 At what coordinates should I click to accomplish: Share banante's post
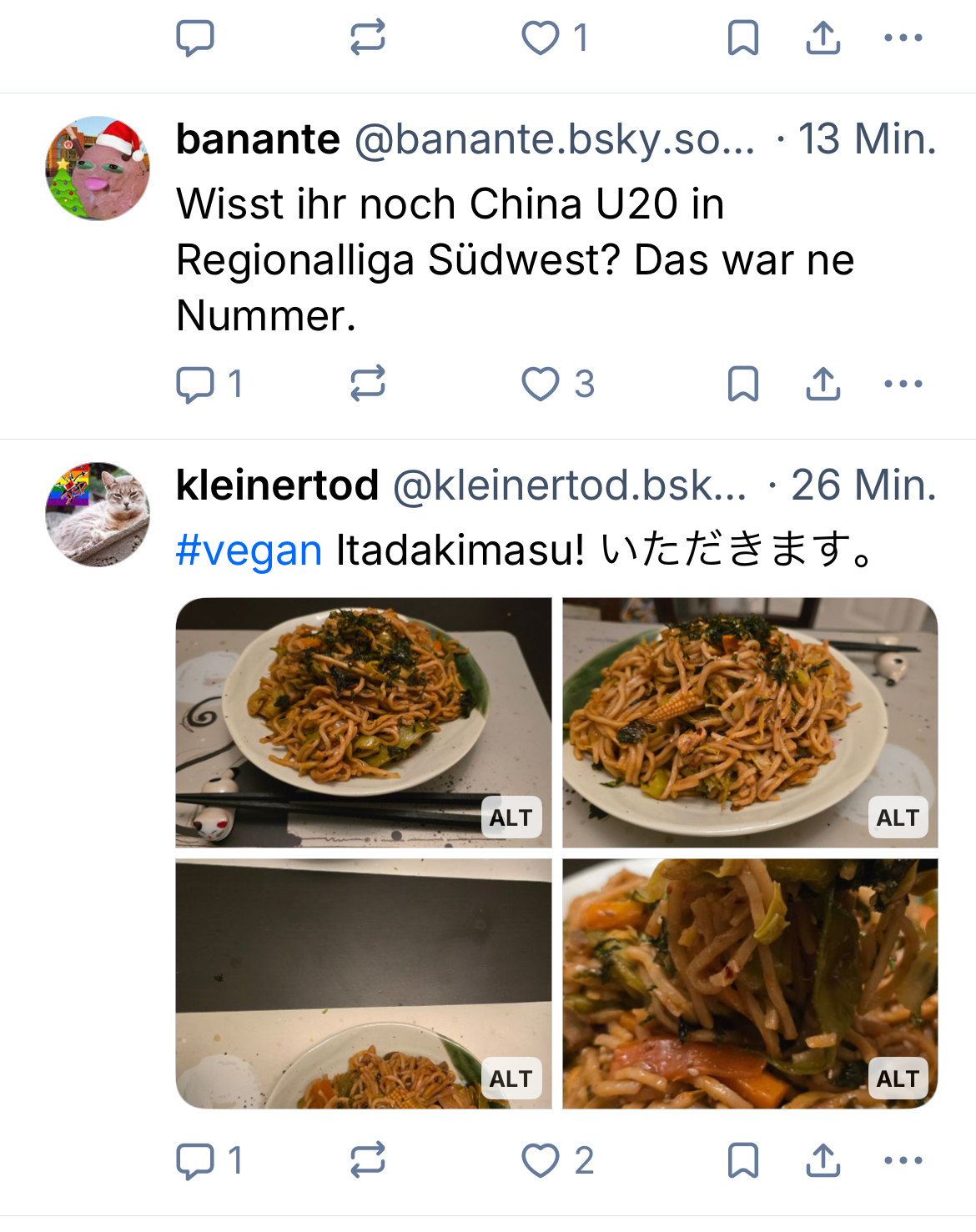(823, 385)
